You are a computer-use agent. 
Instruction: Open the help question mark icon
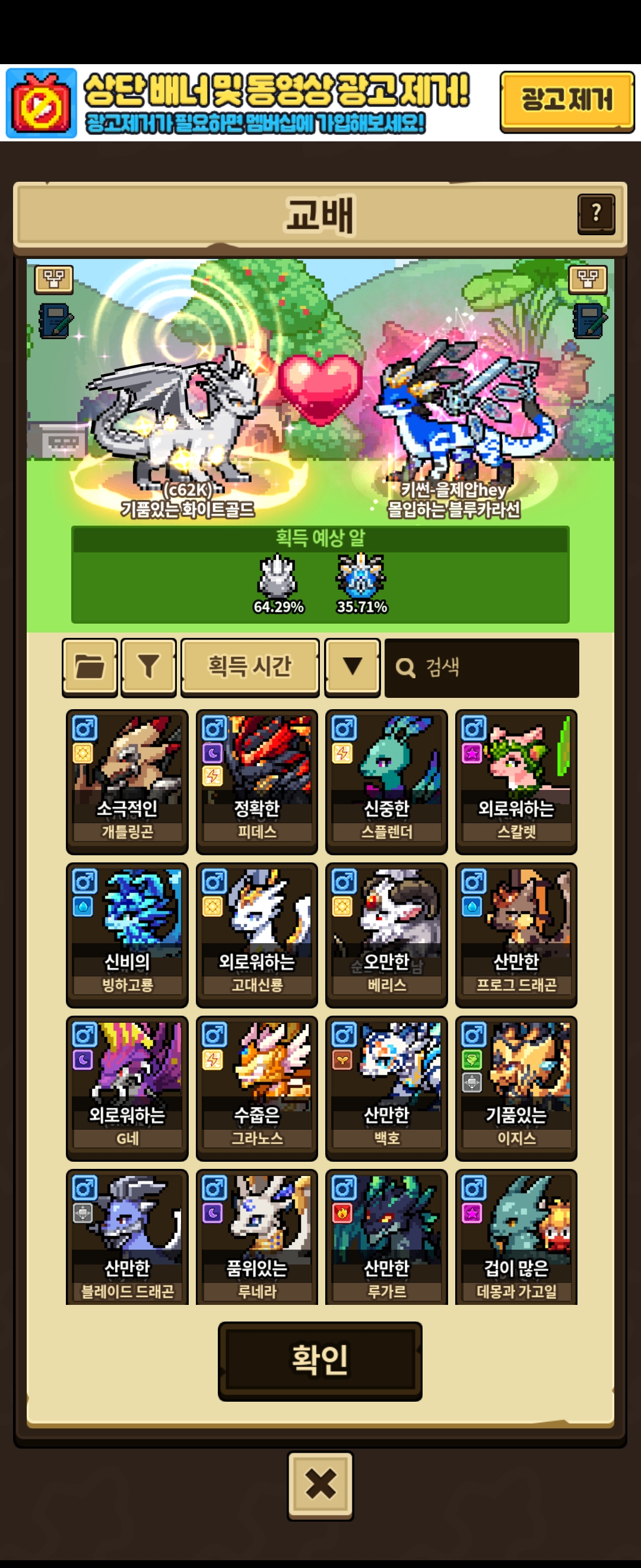click(x=596, y=214)
